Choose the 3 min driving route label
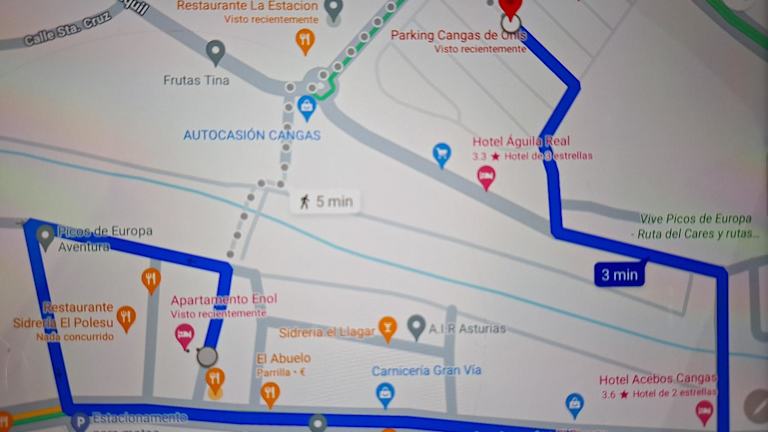 click(619, 274)
